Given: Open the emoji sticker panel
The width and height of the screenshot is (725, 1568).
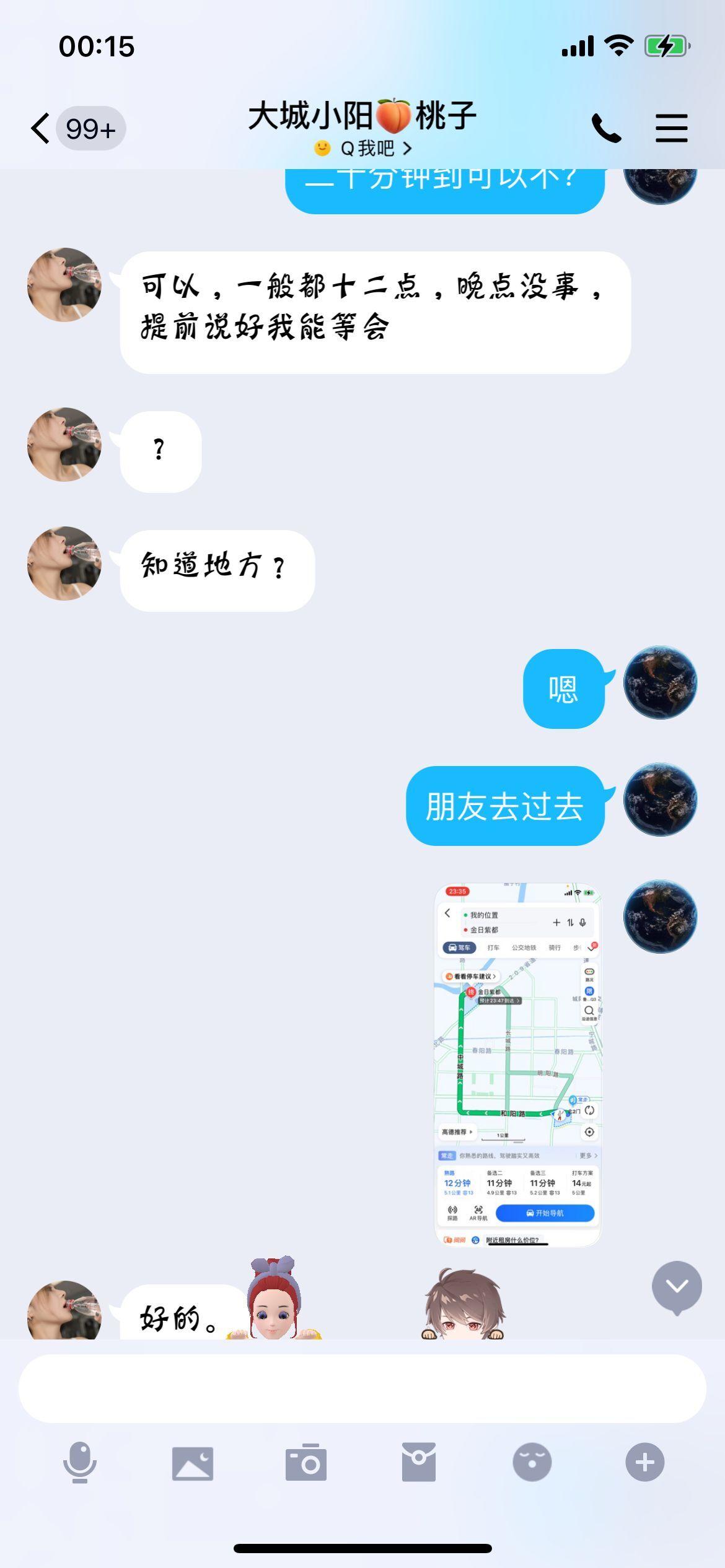Looking at the screenshot, I should (x=532, y=1462).
